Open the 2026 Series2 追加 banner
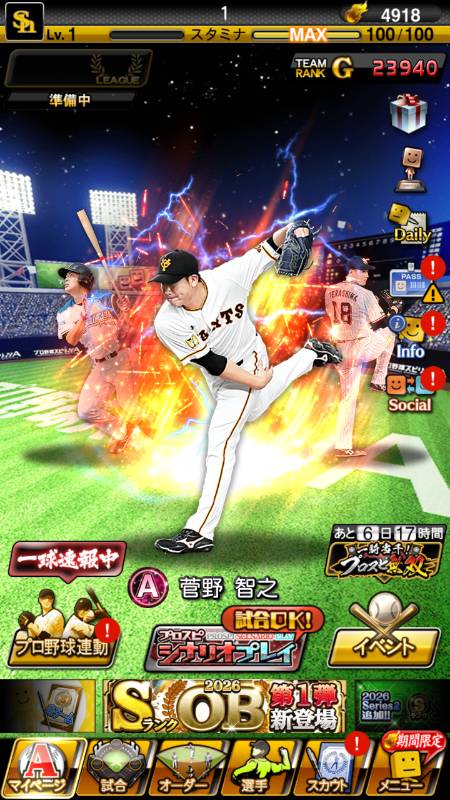This screenshot has height=800, width=450. tap(401, 706)
